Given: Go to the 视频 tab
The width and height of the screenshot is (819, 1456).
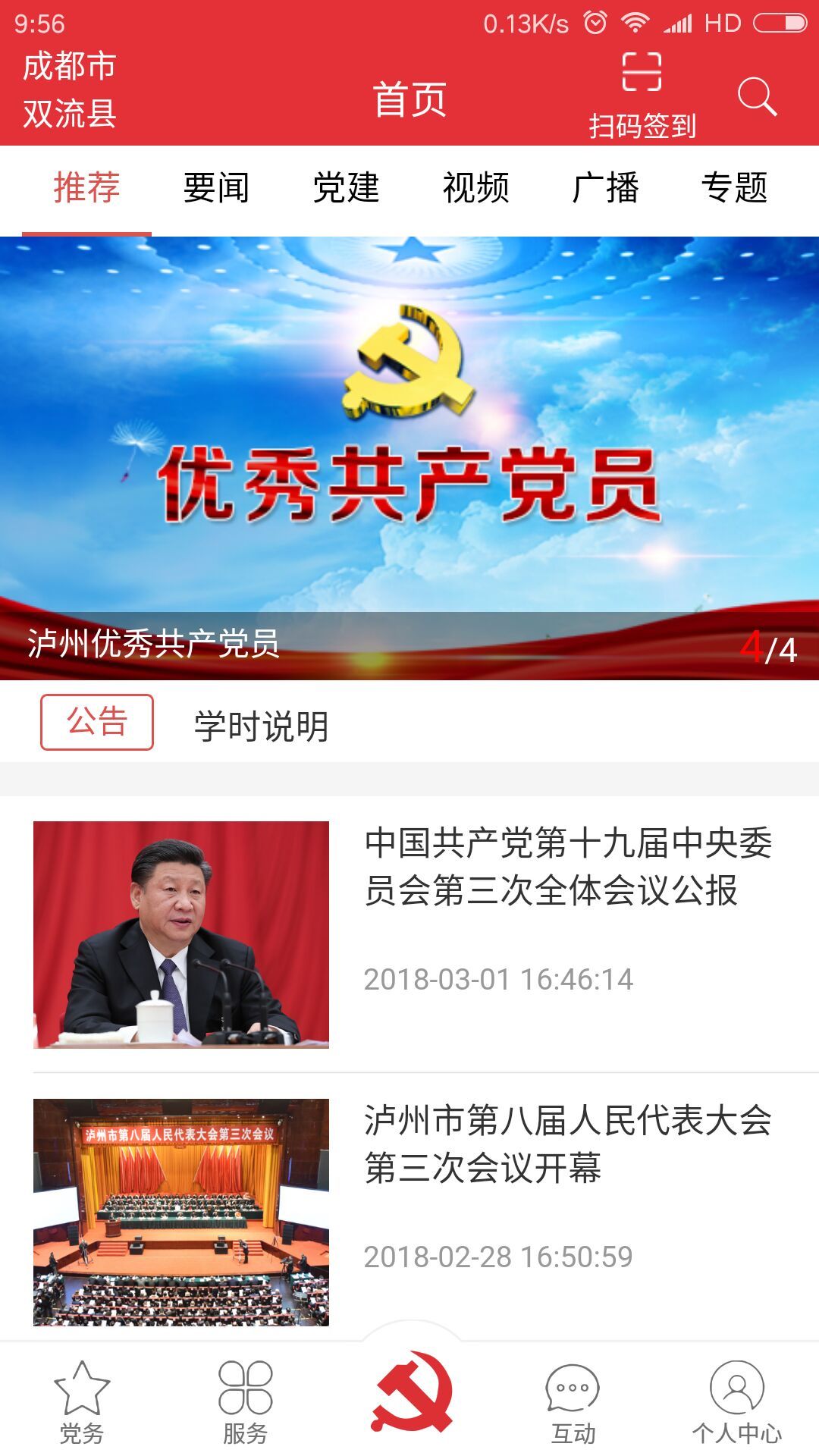Looking at the screenshot, I should (475, 188).
